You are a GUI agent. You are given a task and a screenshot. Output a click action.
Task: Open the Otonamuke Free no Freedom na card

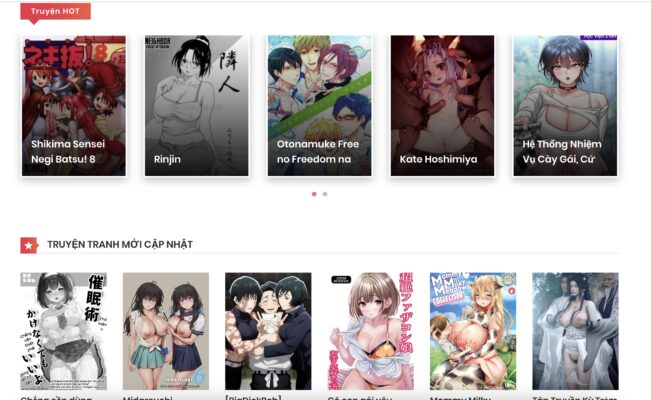(319, 105)
